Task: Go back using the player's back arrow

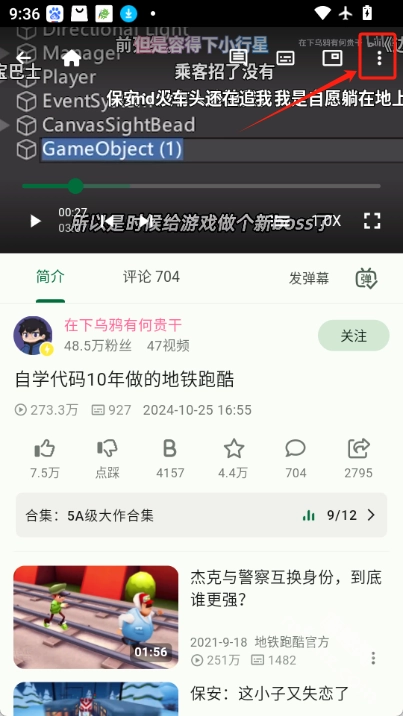Action: tap(24, 58)
